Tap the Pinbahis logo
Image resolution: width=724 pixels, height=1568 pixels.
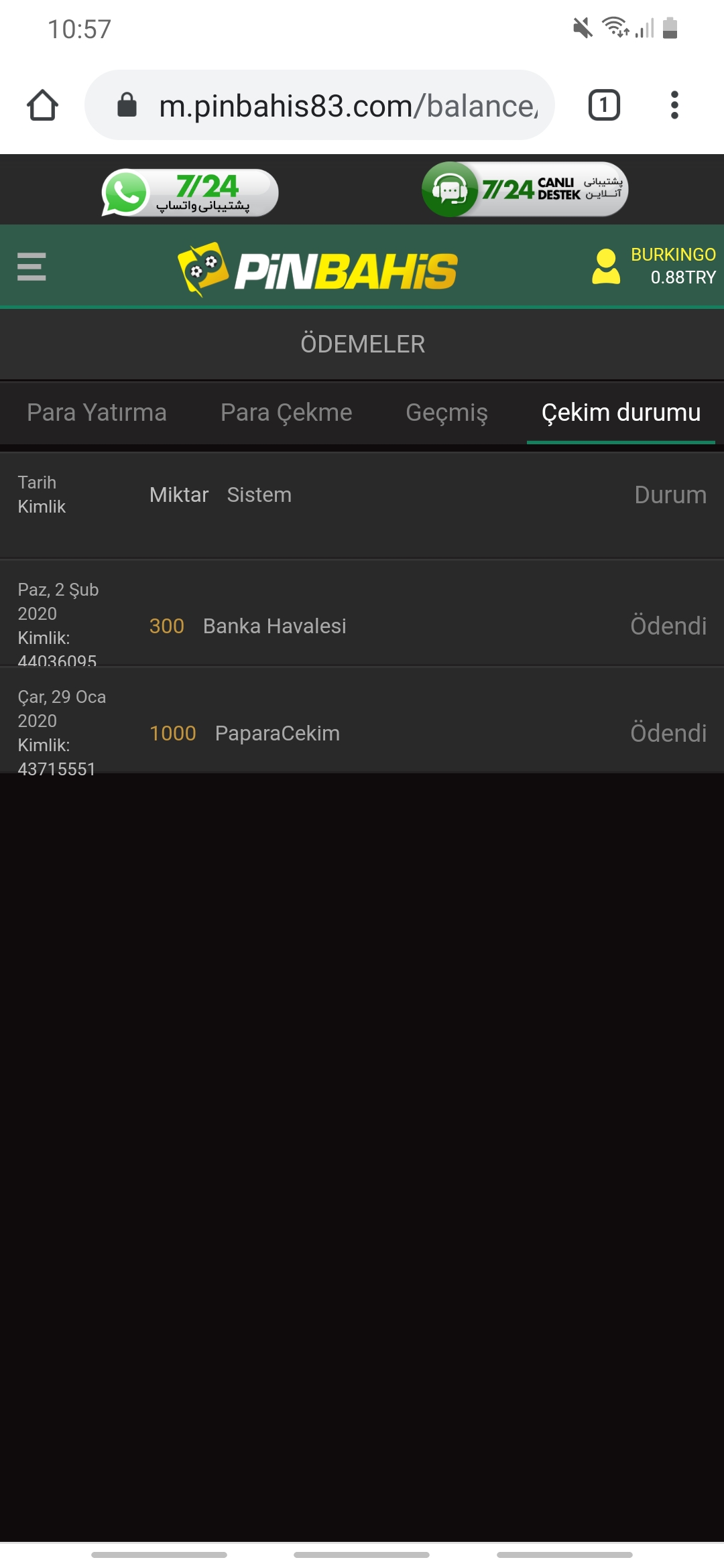point(318,269)
